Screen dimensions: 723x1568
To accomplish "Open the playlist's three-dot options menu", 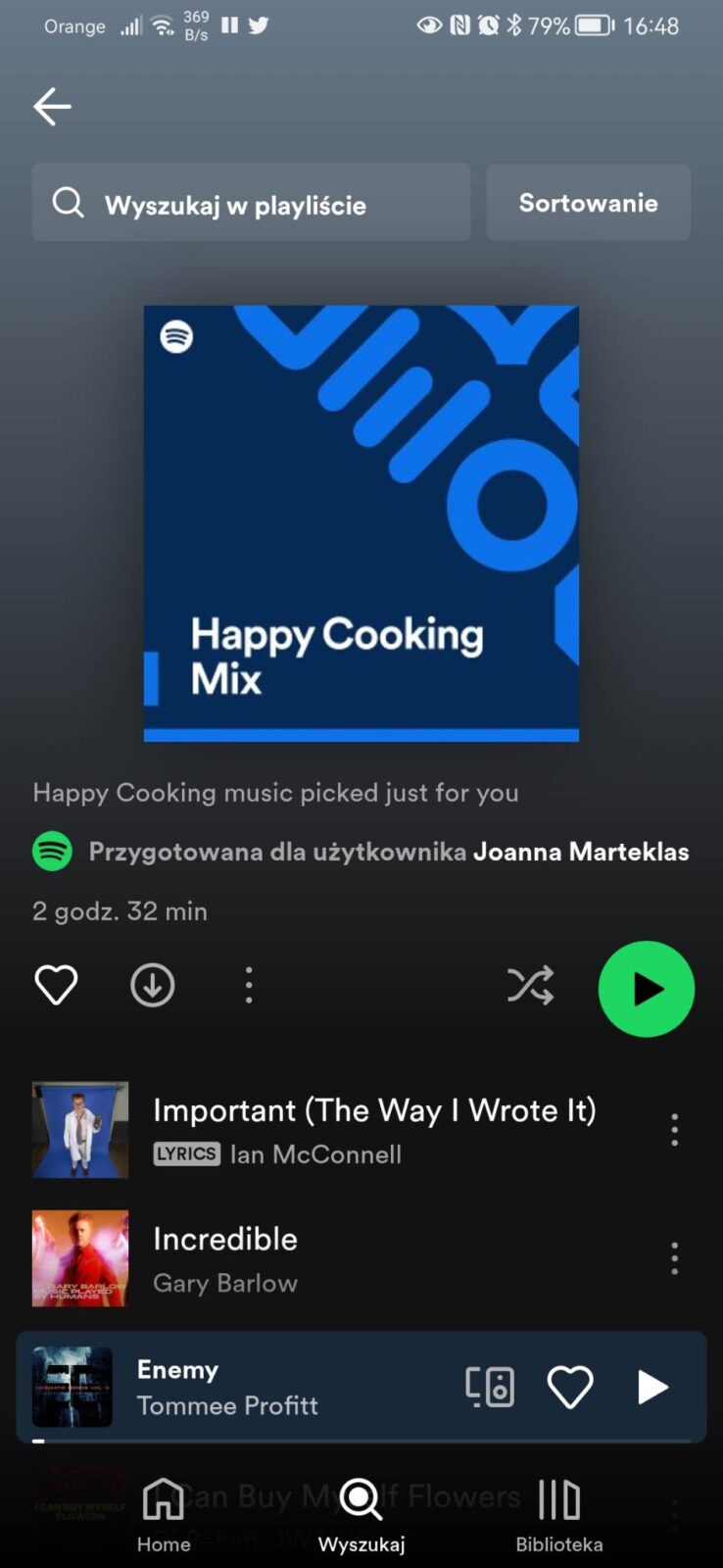I will click(249, 985).
